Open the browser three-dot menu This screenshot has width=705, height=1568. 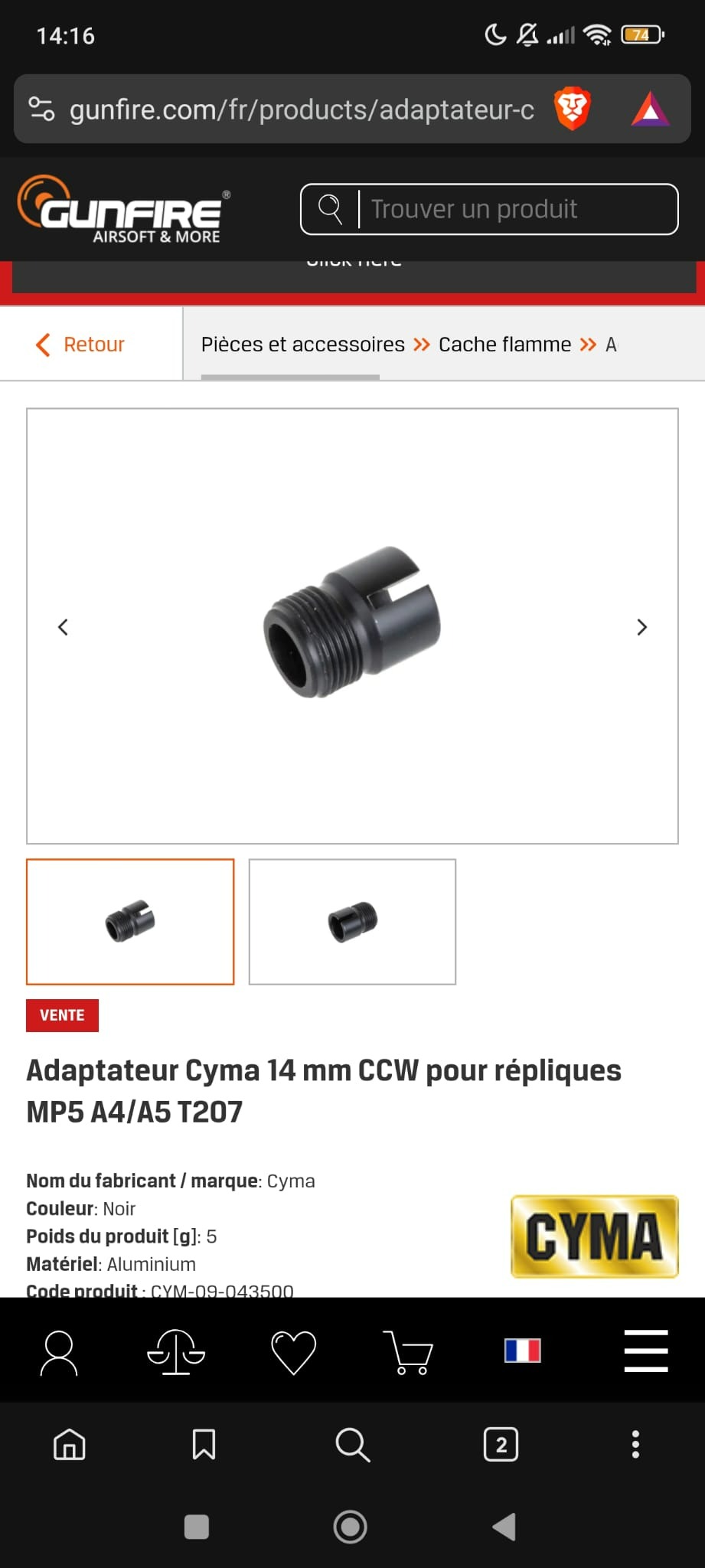pos(635,1445)
